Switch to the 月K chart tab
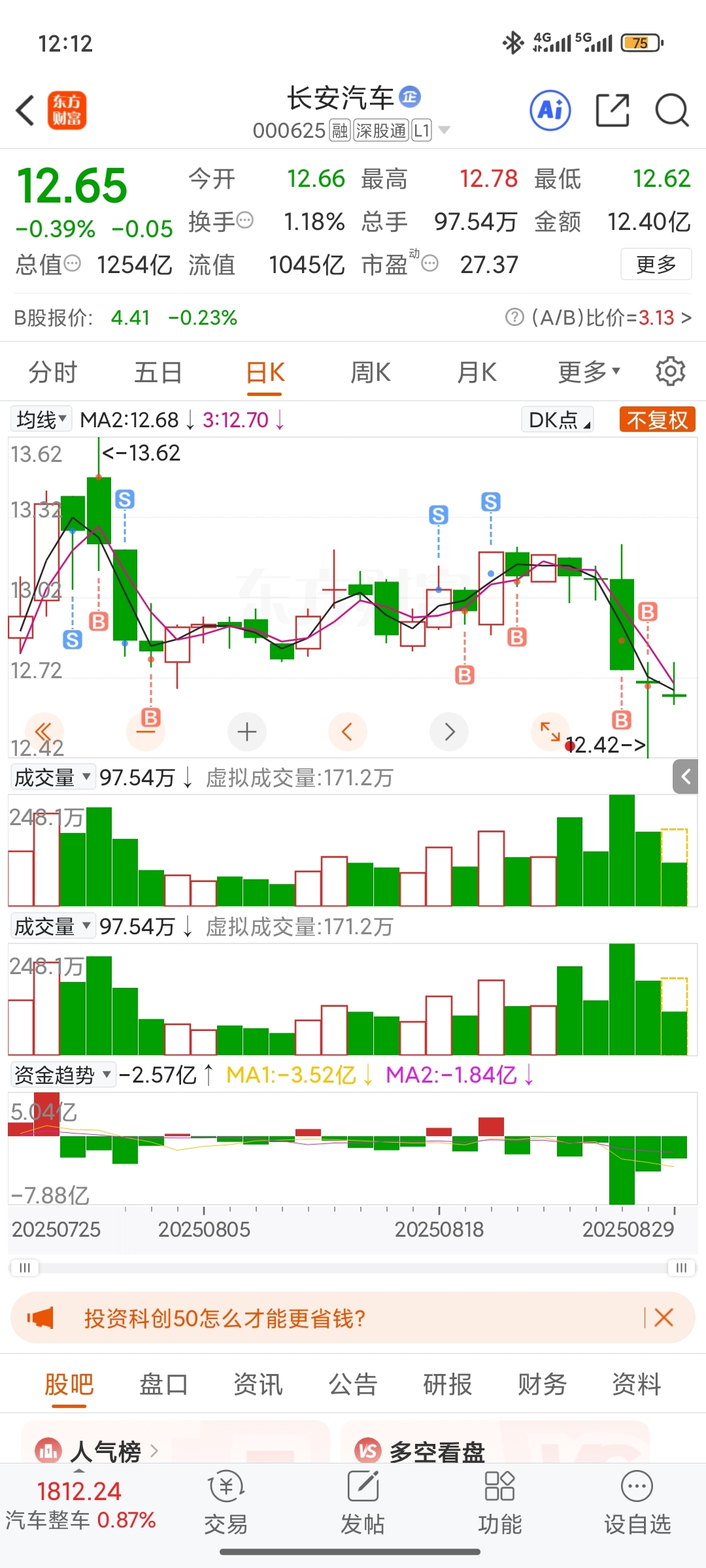This screenshot has width=706, height=1568. coord(477,372)
